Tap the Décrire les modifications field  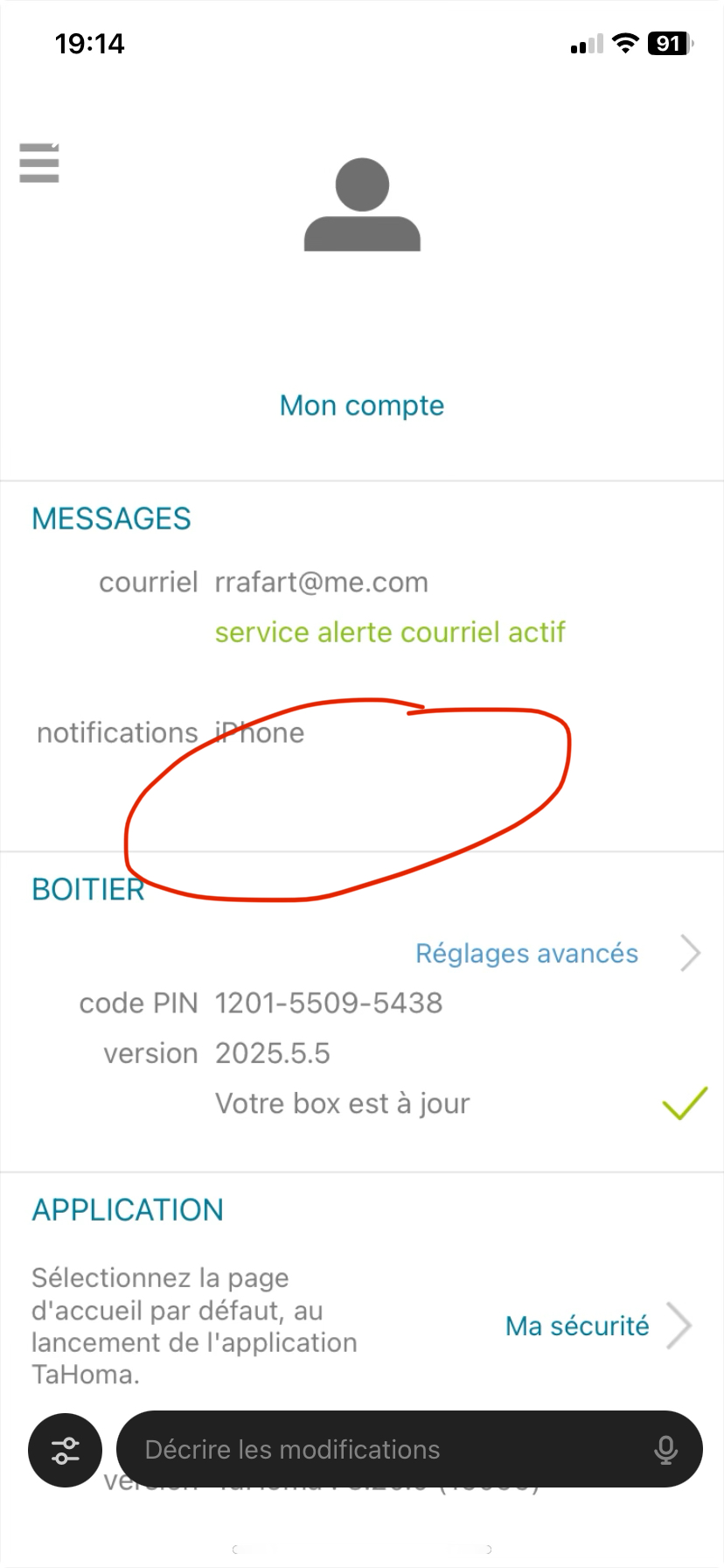tap(385, 1450)
